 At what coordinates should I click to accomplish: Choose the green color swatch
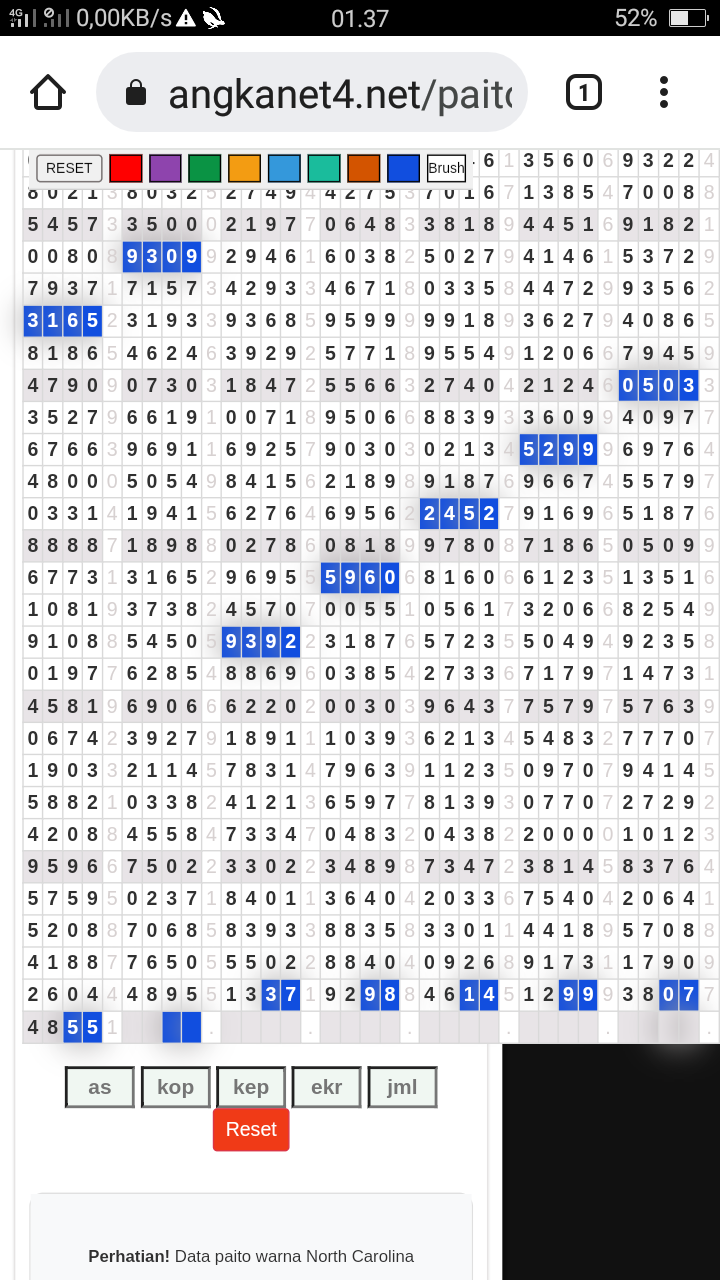click(205, 168)
